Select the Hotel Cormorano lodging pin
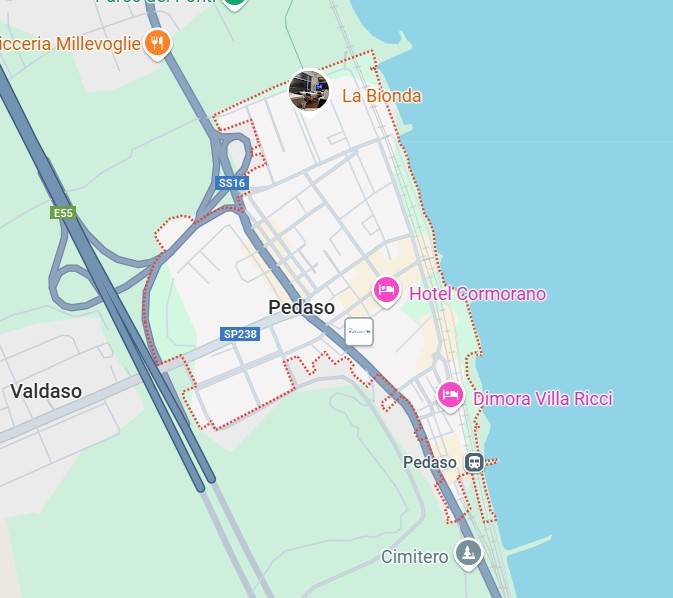Image resolution: width=673 pixels, height=598 pixels. coord(386,291)
